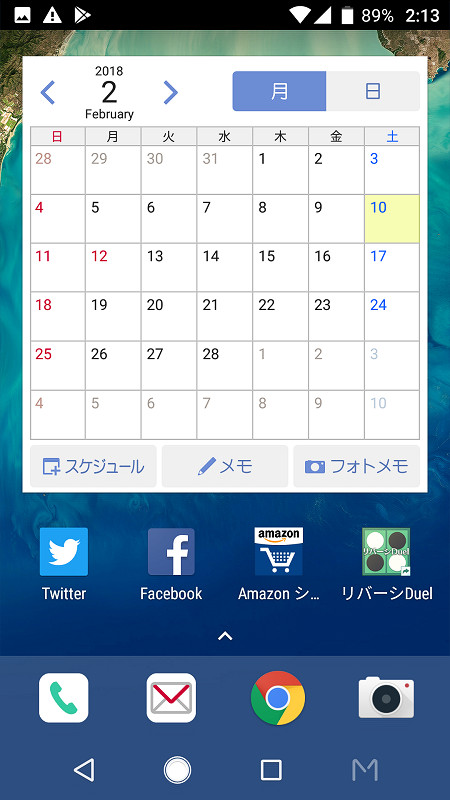Switch to the 月 month view
The image size is (450, 800).
coord(279,91)
